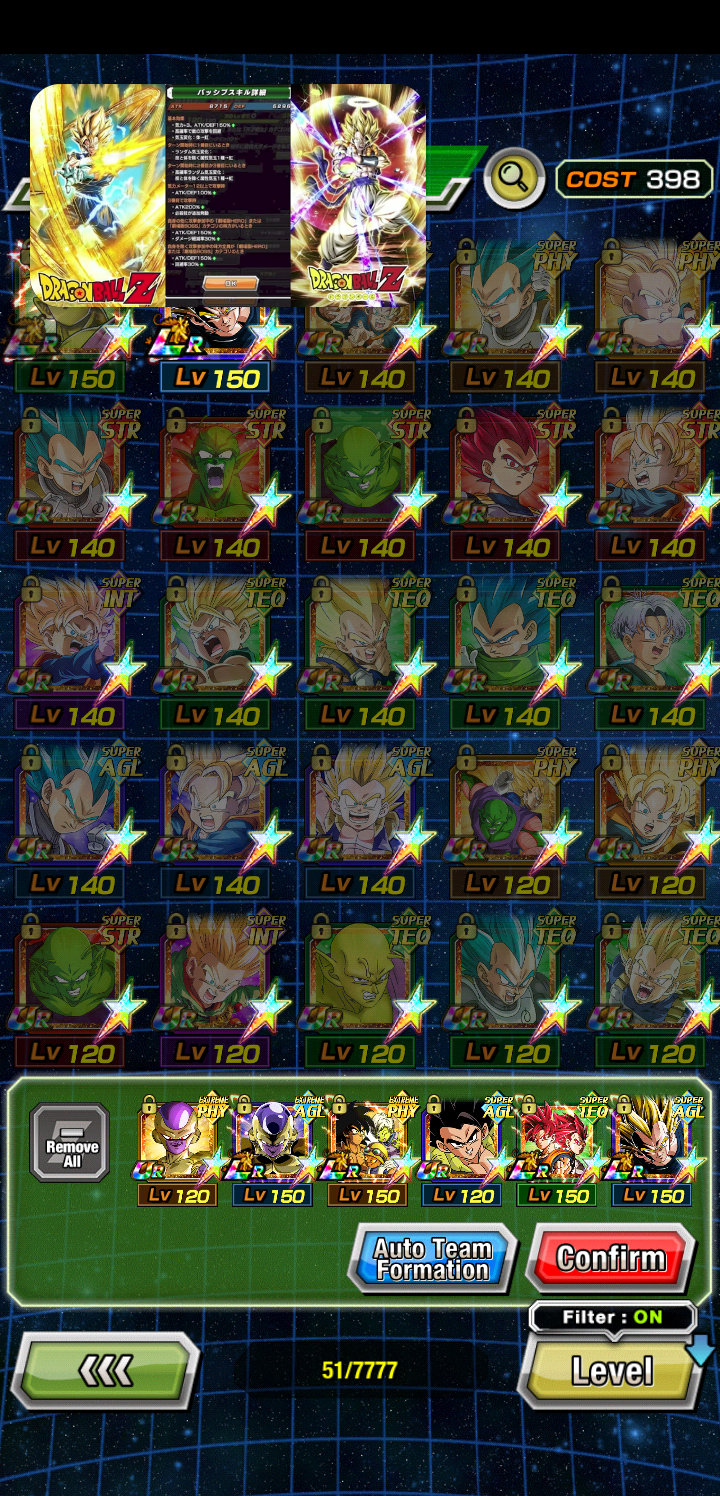This screenshot has width=720, height=1496.
Task: Go back with the triple-arrow button
Action: [105, 1371]
